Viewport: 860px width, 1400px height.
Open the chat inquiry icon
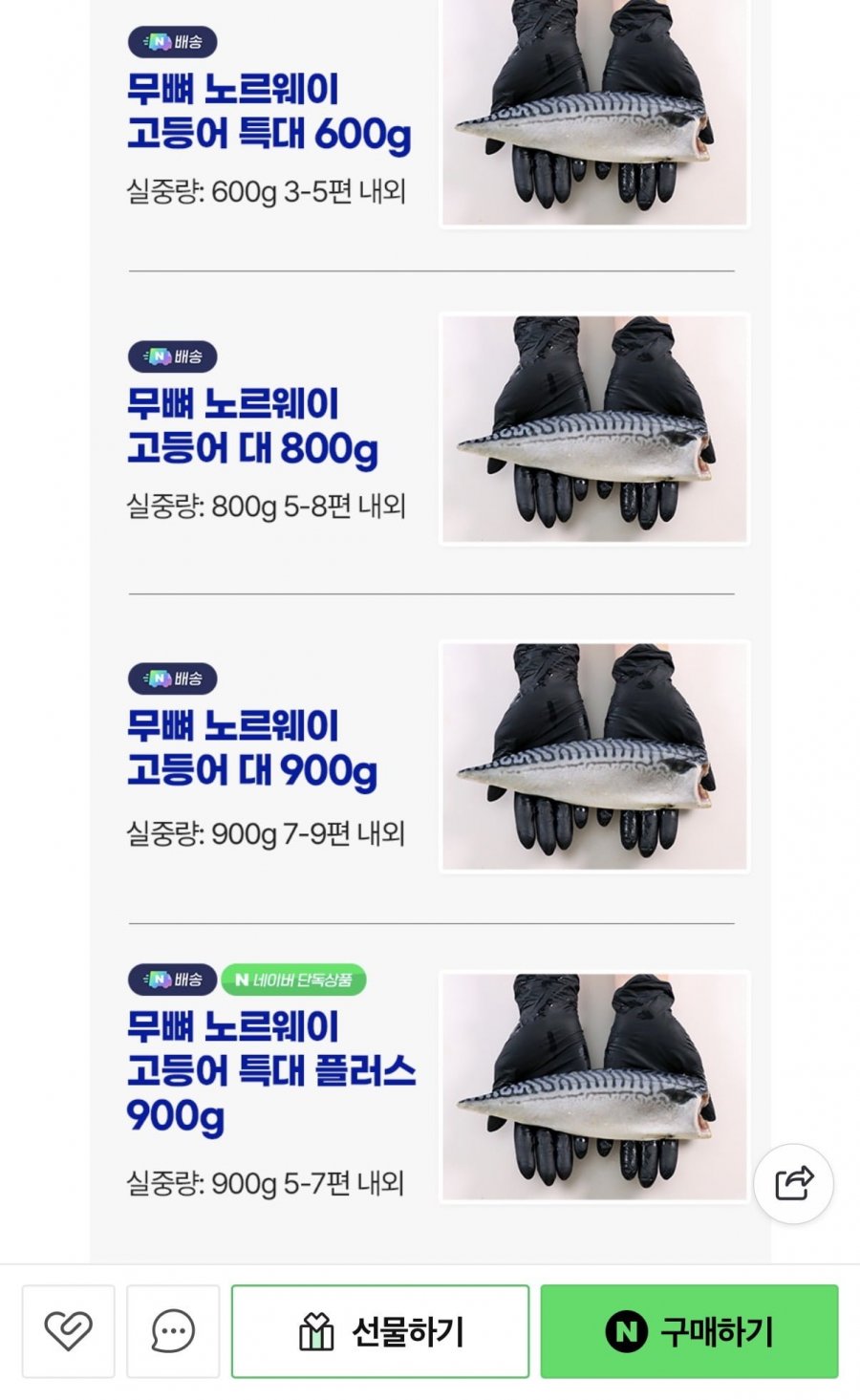coord(173,1330)
